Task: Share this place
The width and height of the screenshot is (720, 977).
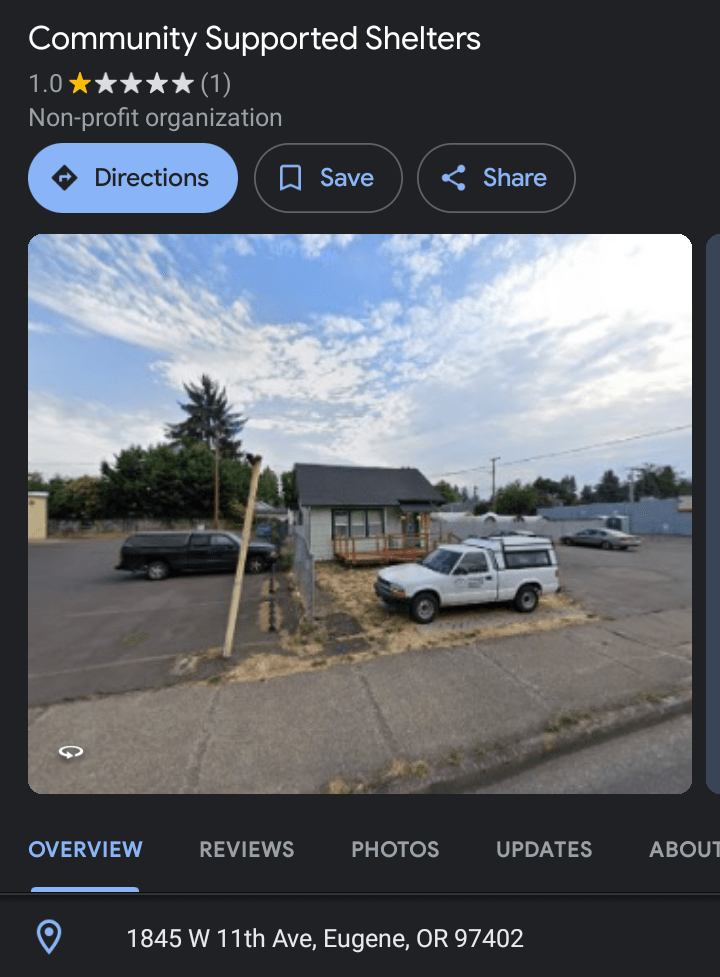Action: click(x=496, y=178)
